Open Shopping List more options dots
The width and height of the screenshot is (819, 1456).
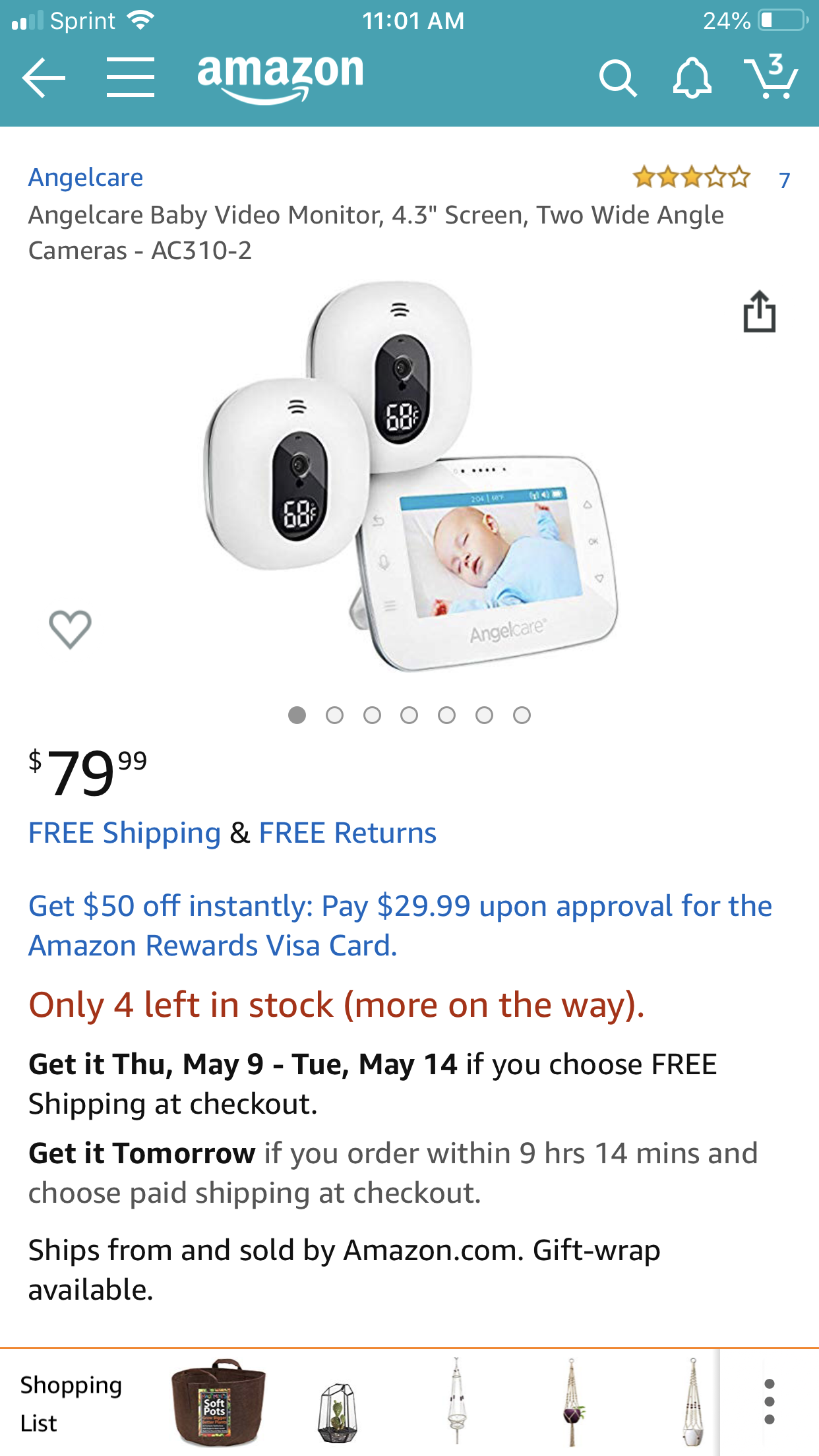click(x=769, y=1402)
